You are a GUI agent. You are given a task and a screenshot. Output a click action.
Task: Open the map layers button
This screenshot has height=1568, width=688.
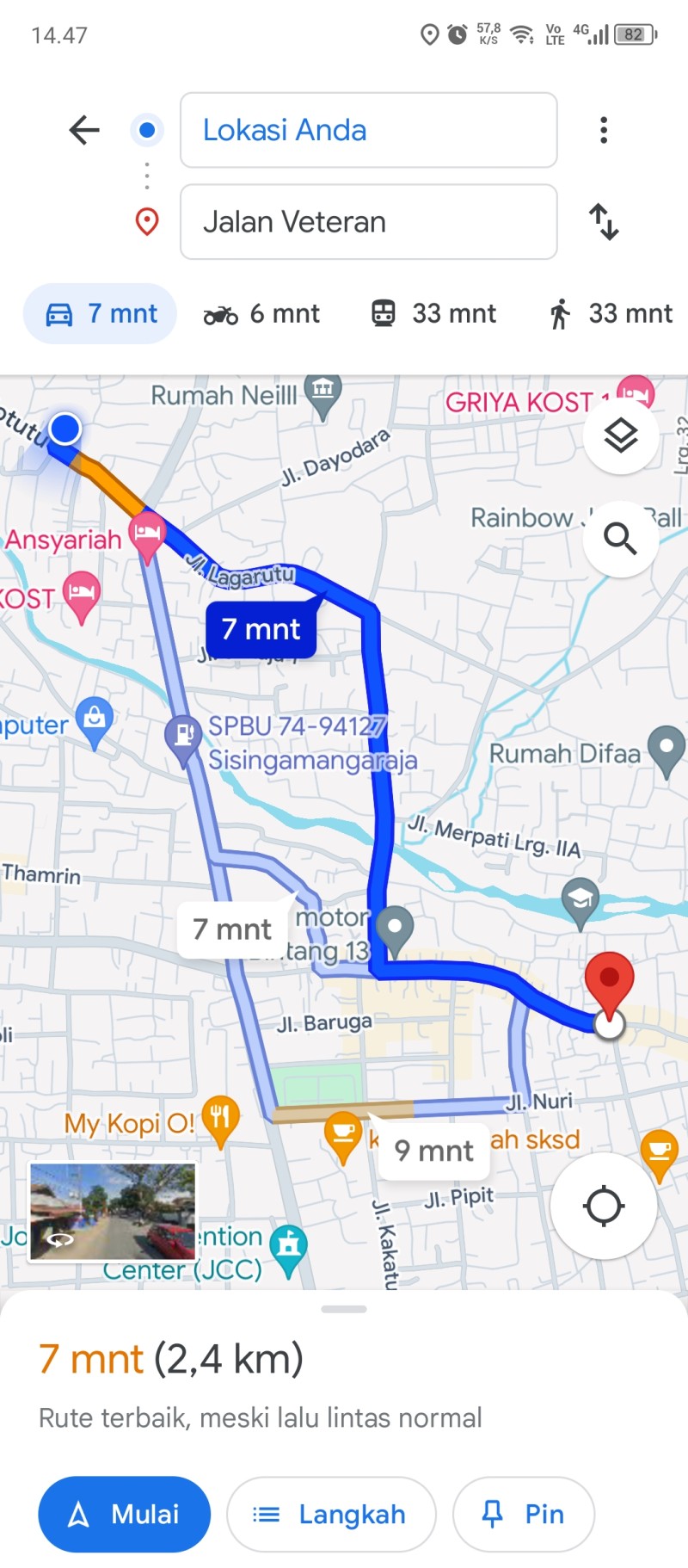pos(621,436)
